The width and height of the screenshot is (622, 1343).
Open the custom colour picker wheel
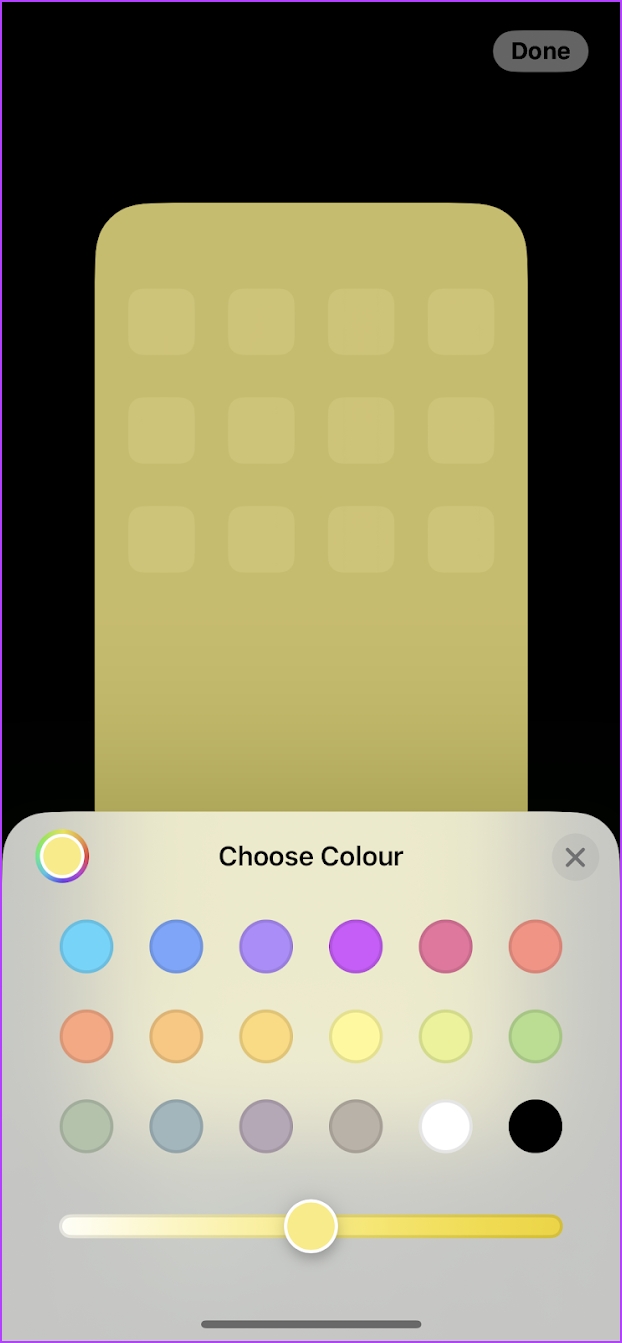[x=62, y=857]
